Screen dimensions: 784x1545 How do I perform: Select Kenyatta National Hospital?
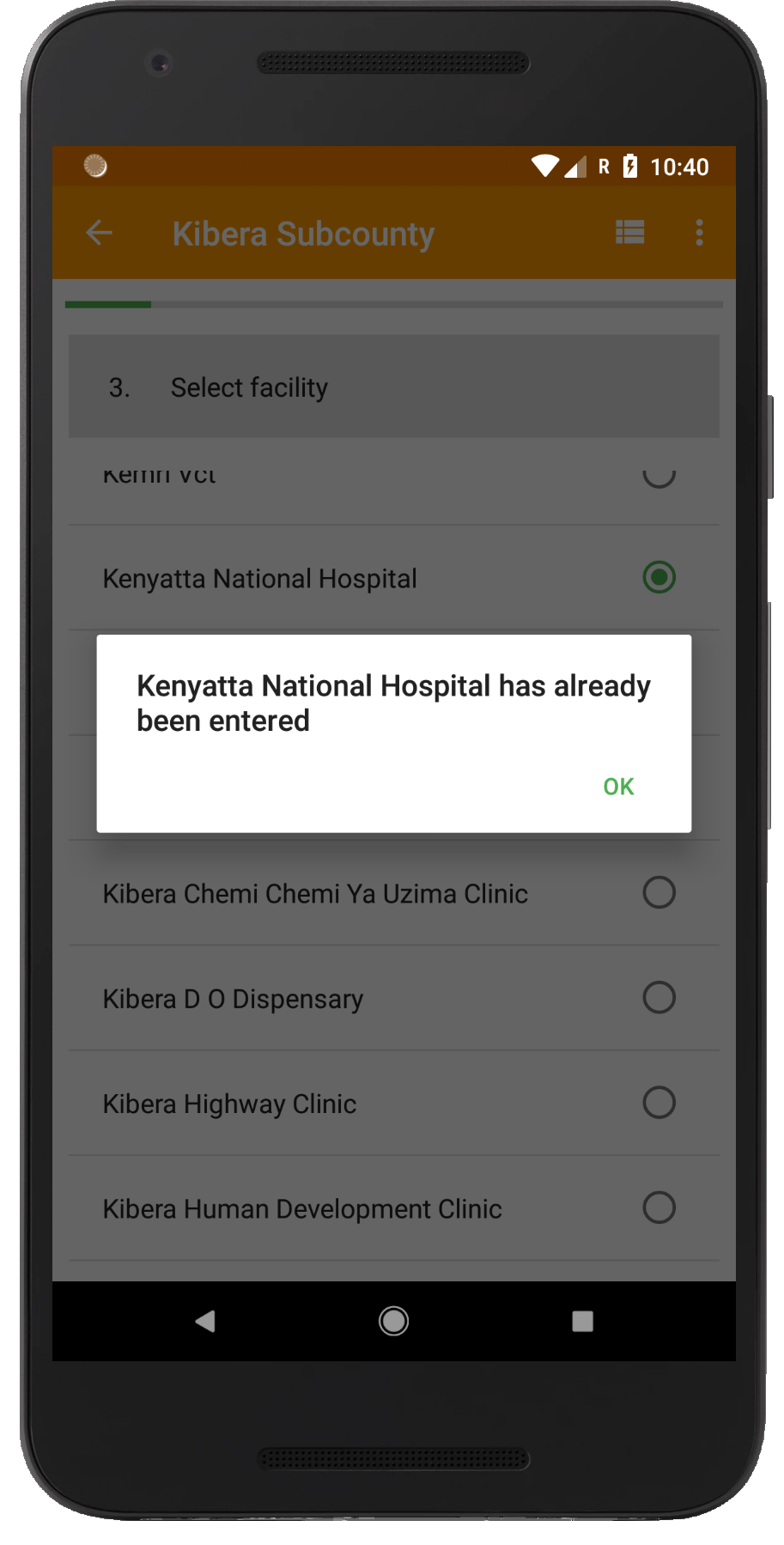(x=659, y=577)
